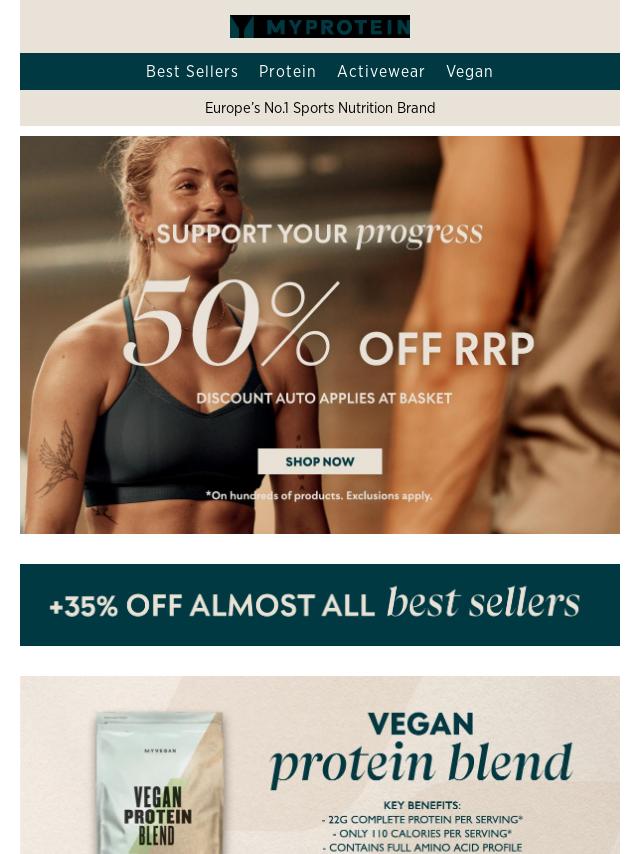This screenshot has width=640, height=854.
Task: Open the Best Sellers link
Action: pos(192,72)
